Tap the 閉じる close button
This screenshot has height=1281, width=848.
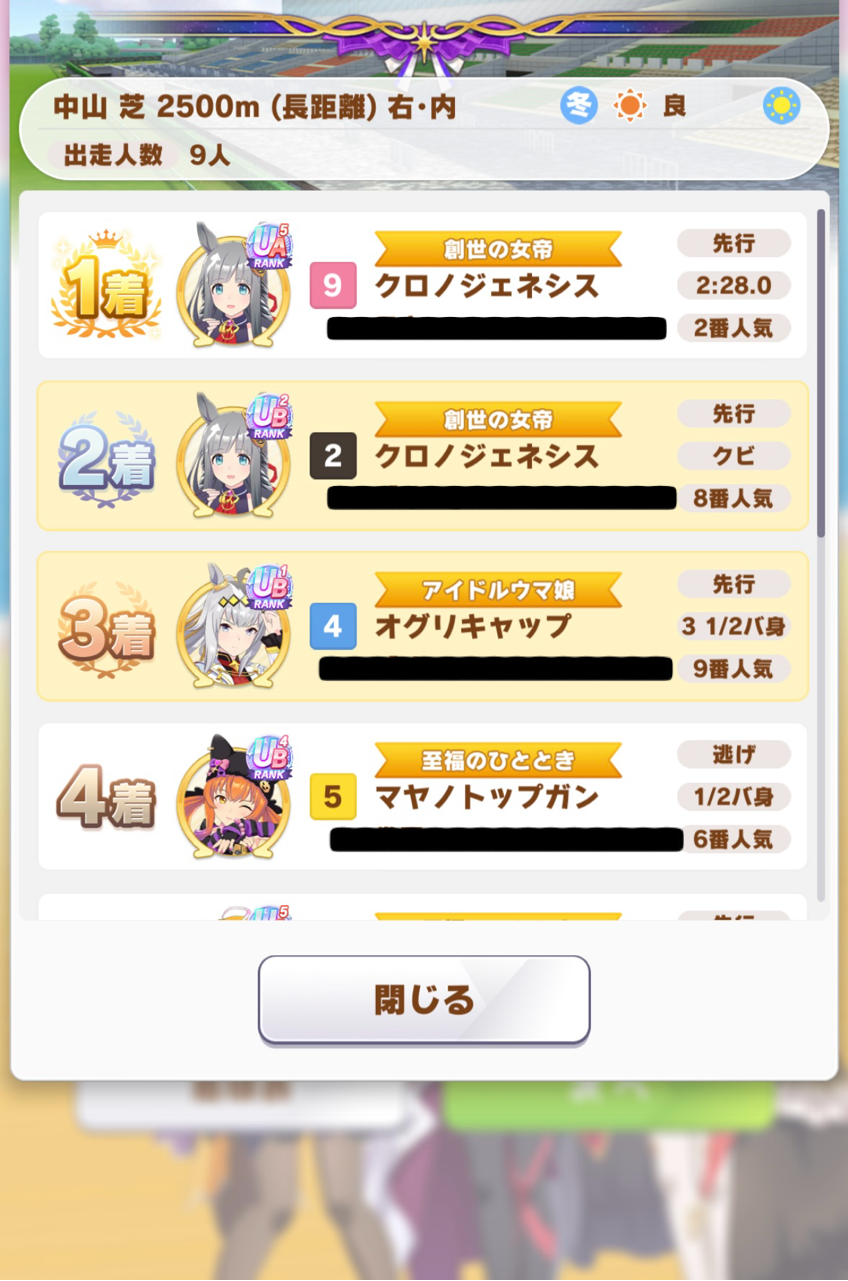tap(424, 999)
